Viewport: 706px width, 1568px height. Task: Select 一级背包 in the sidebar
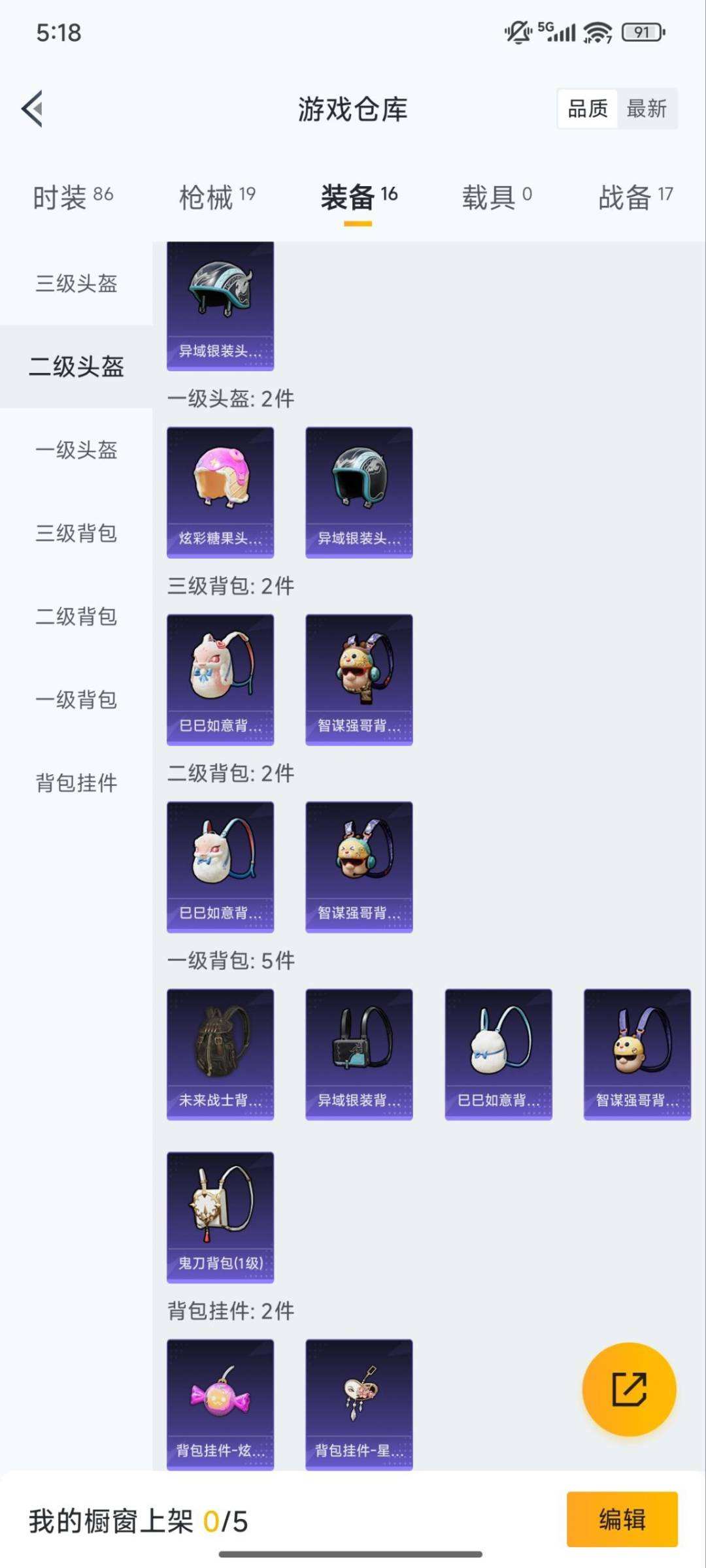click(x=76, y=700)
